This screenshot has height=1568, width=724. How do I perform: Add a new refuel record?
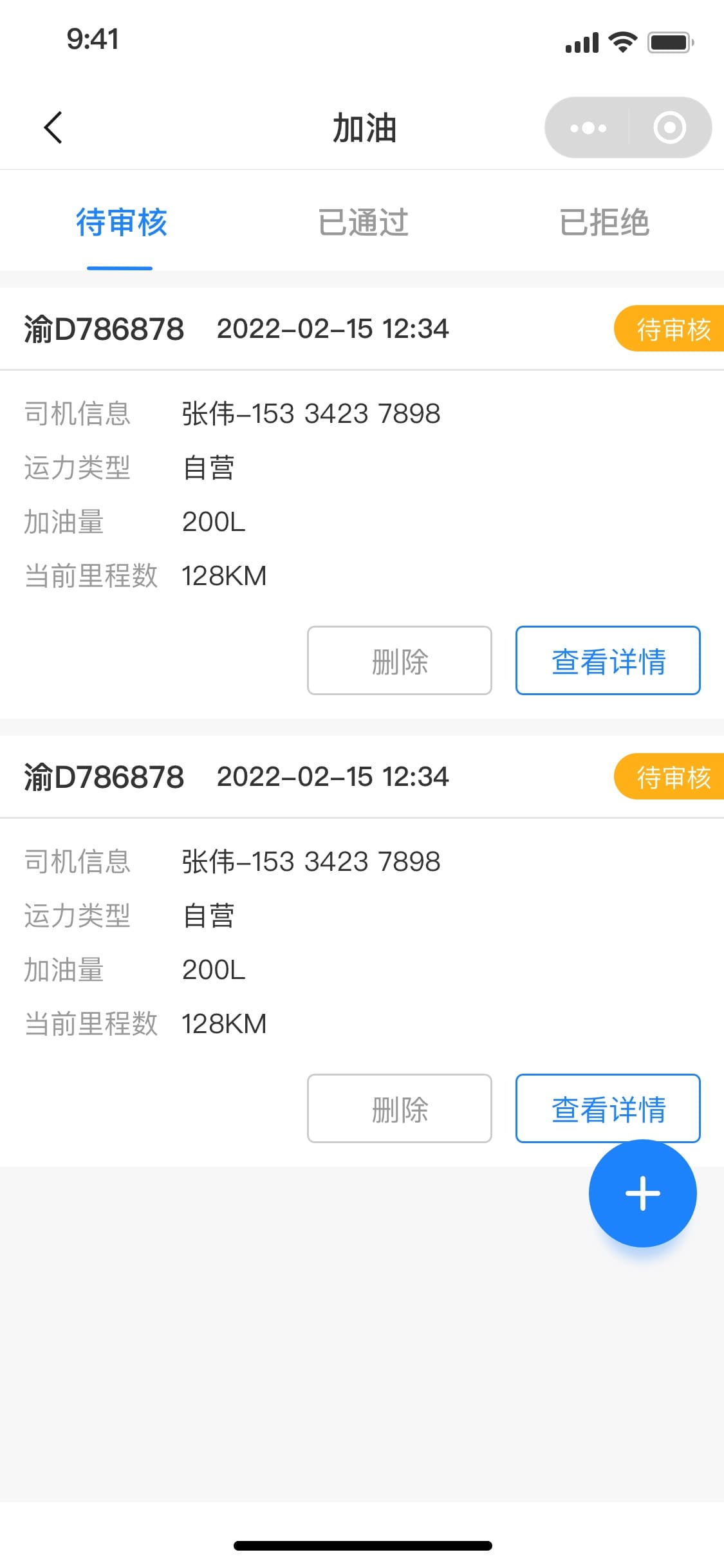[x=643, y=1193]
